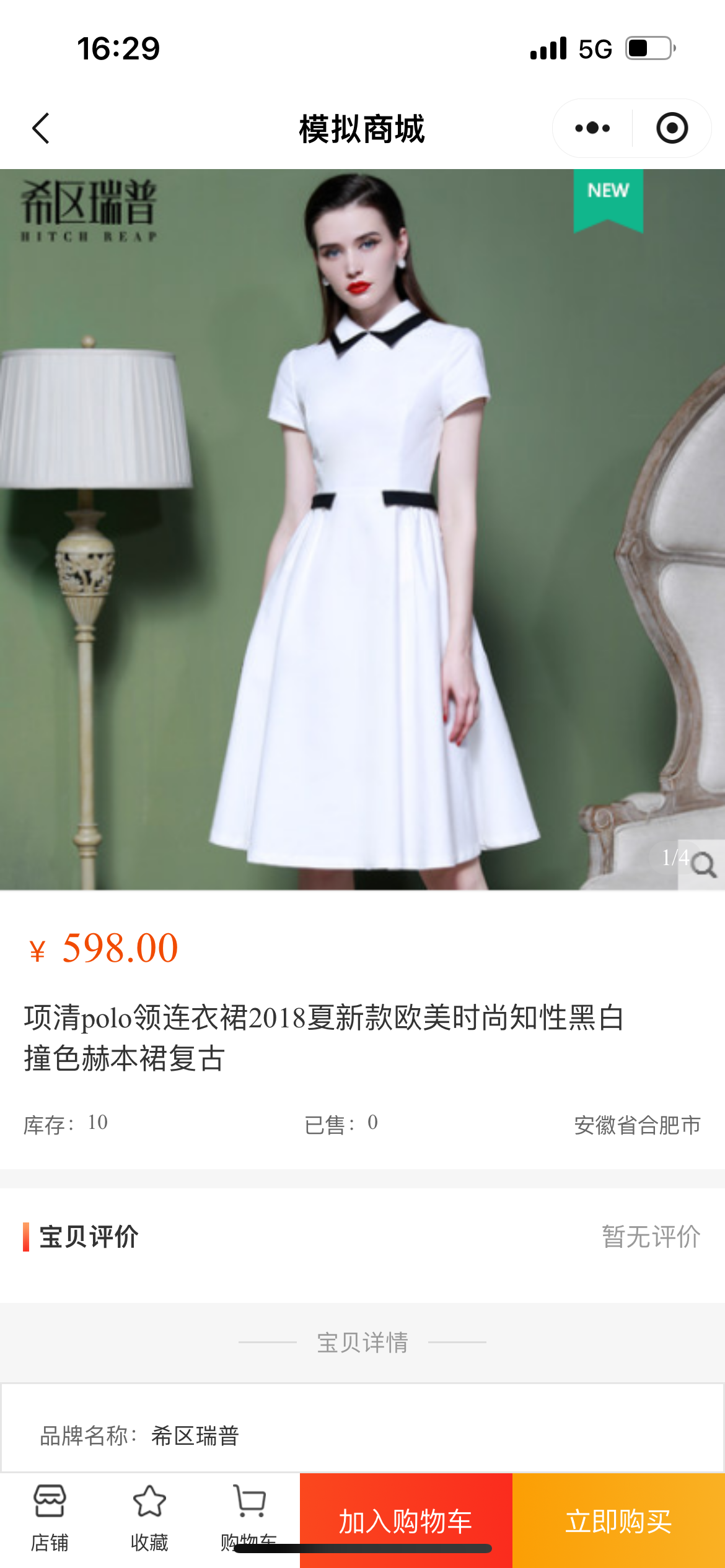The width and height of the screenshot is (725, 1568).
Task: Buy now with 立即购买 button
Action: pyautogui.click(x=618, y=1520)
